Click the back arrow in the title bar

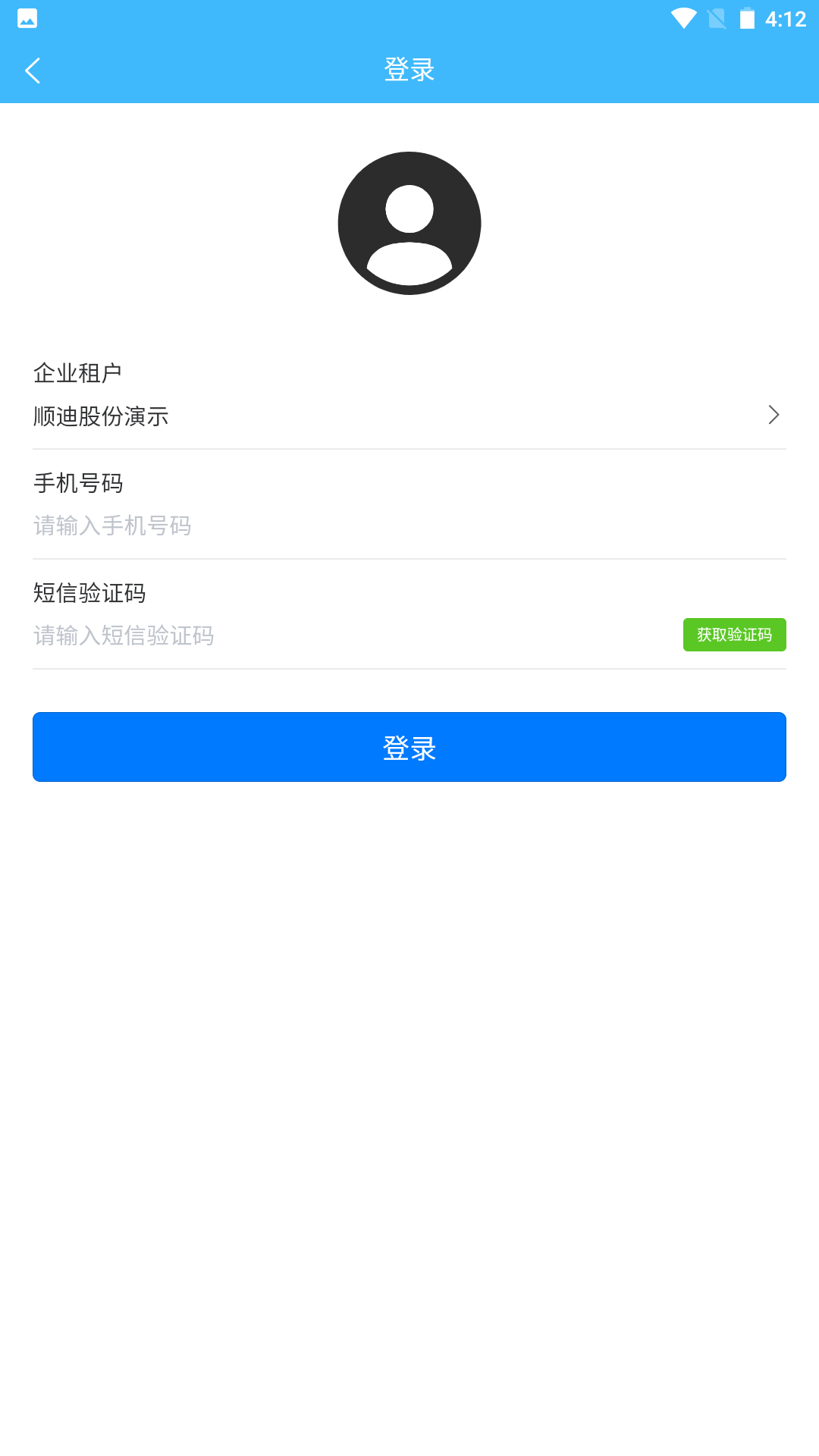pyautogui.click(x=33, y=70)
